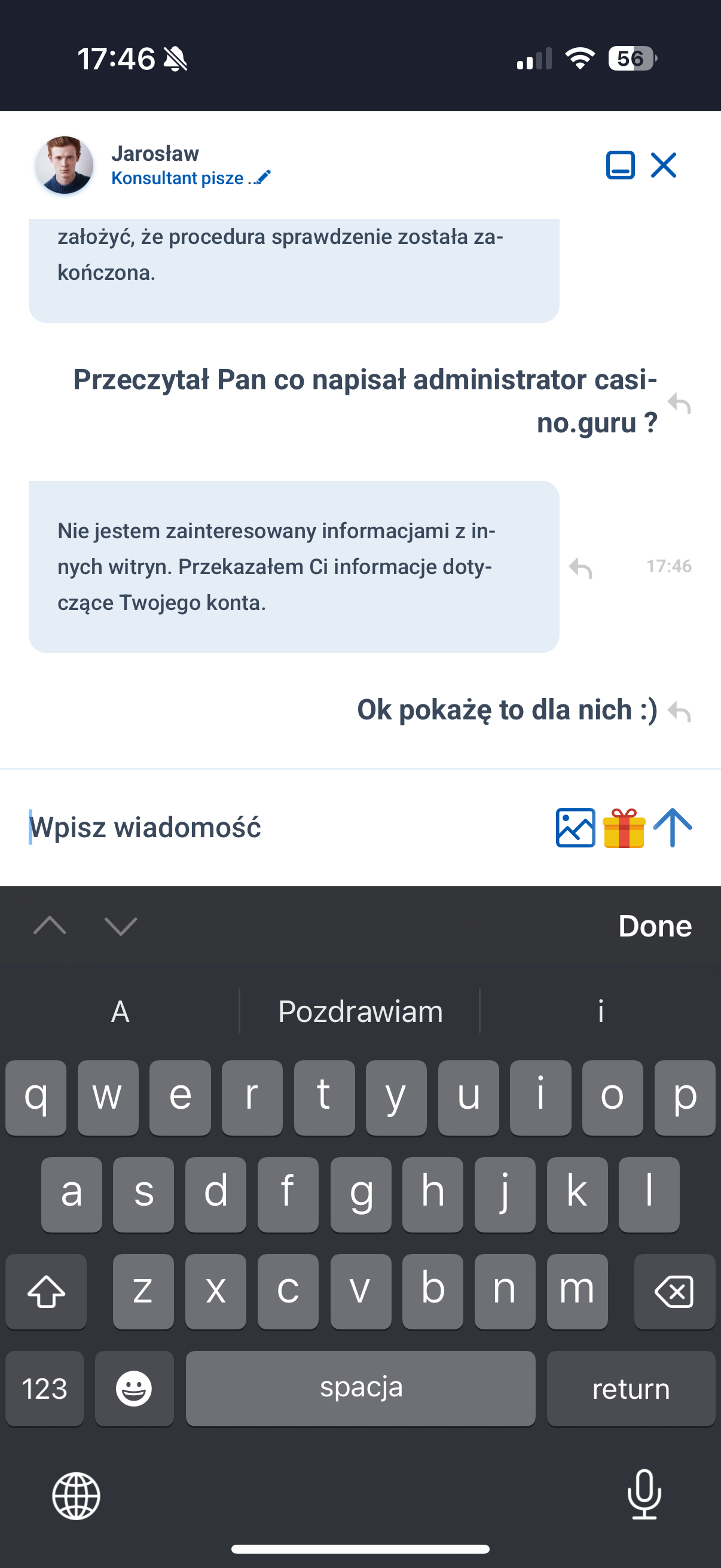721x1568 pixels.
Task: Select the Pozdrawiam text suggestion
Action: coord(360,1012)
